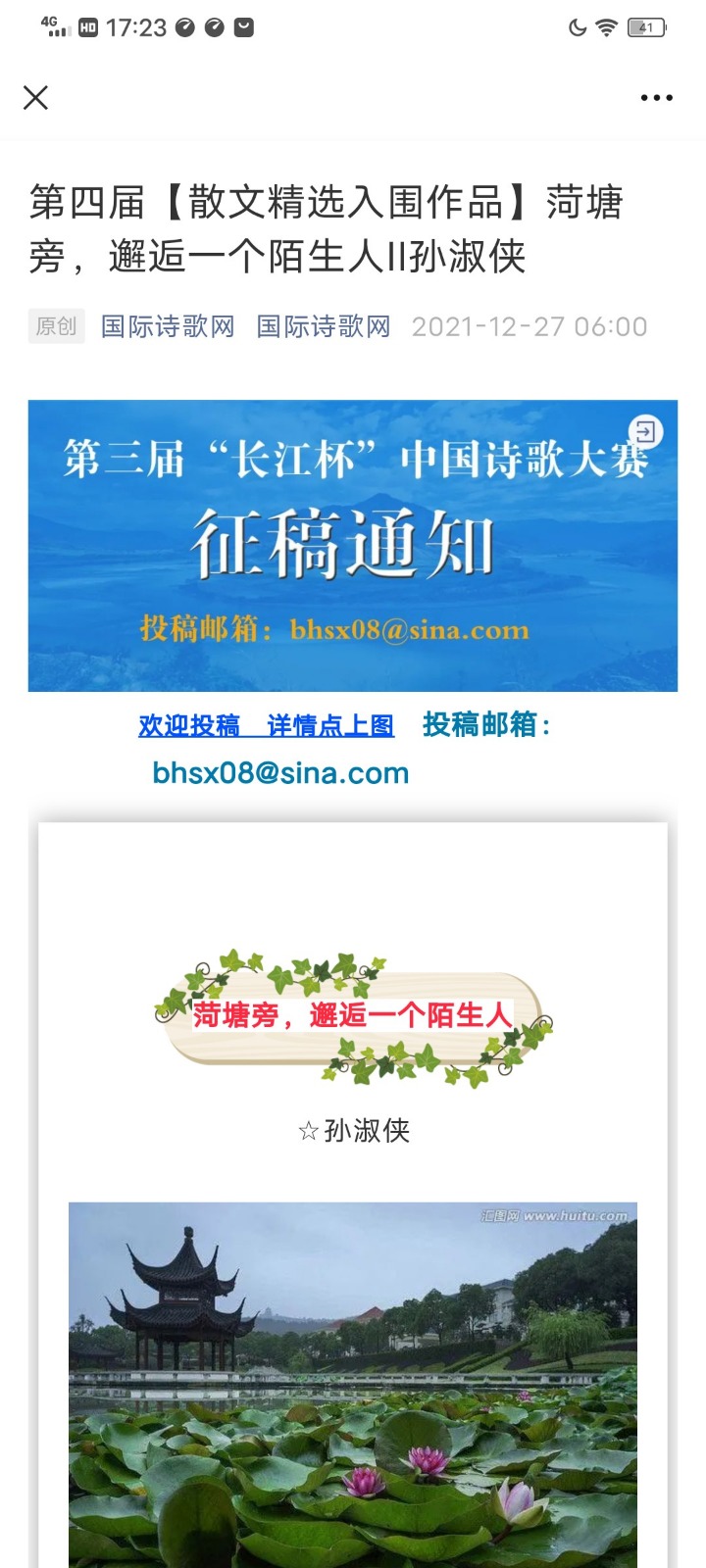Open the lotus pond pavilion photo
The height and width of the screenshot is (1568, 706).
(x=352, y=1382)
